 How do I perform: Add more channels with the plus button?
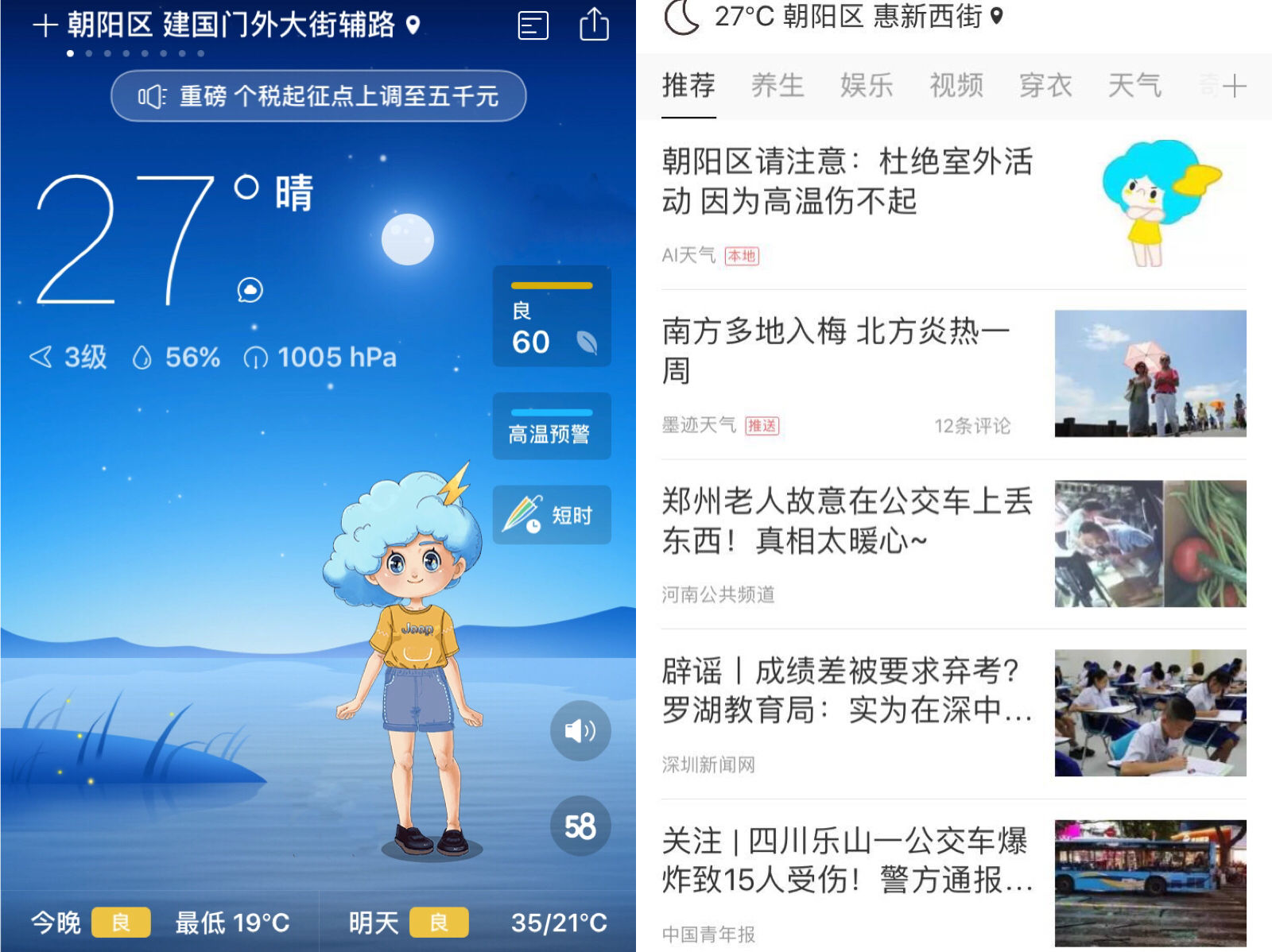click(x=1235, y=86)
